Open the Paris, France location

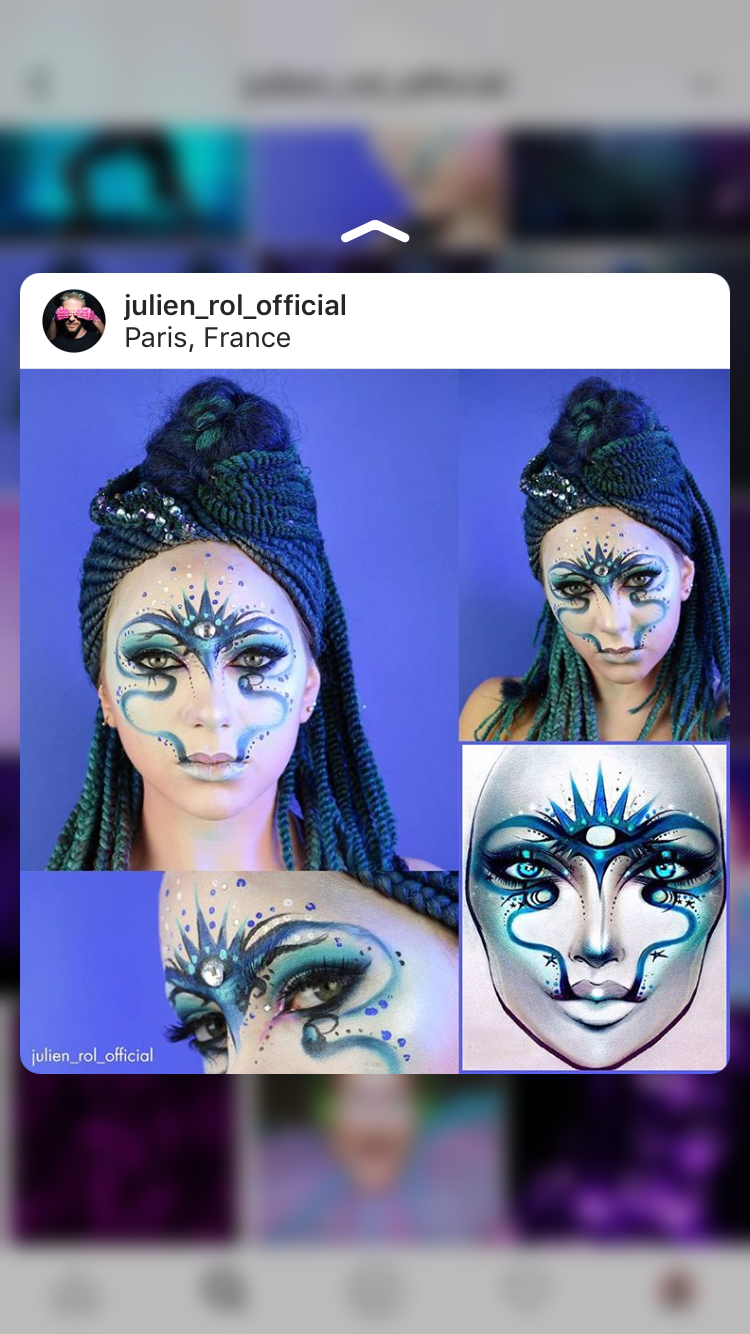[x=207, y=338]
